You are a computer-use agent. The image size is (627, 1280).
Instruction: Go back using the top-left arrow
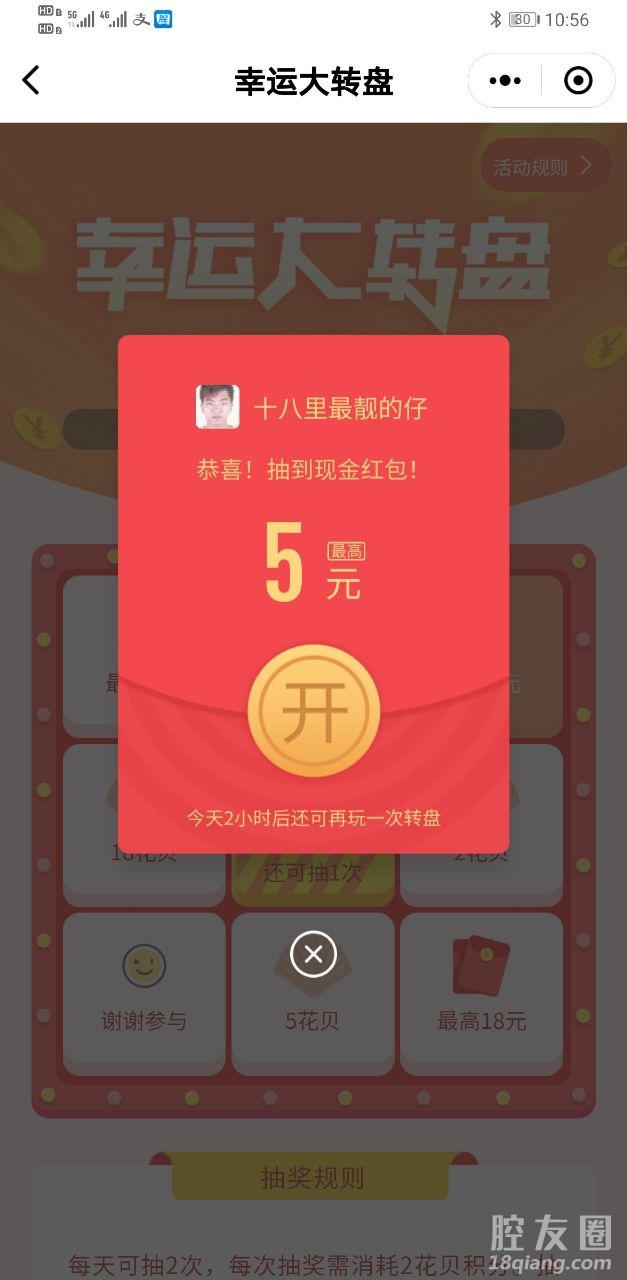[x=31, y=80]
